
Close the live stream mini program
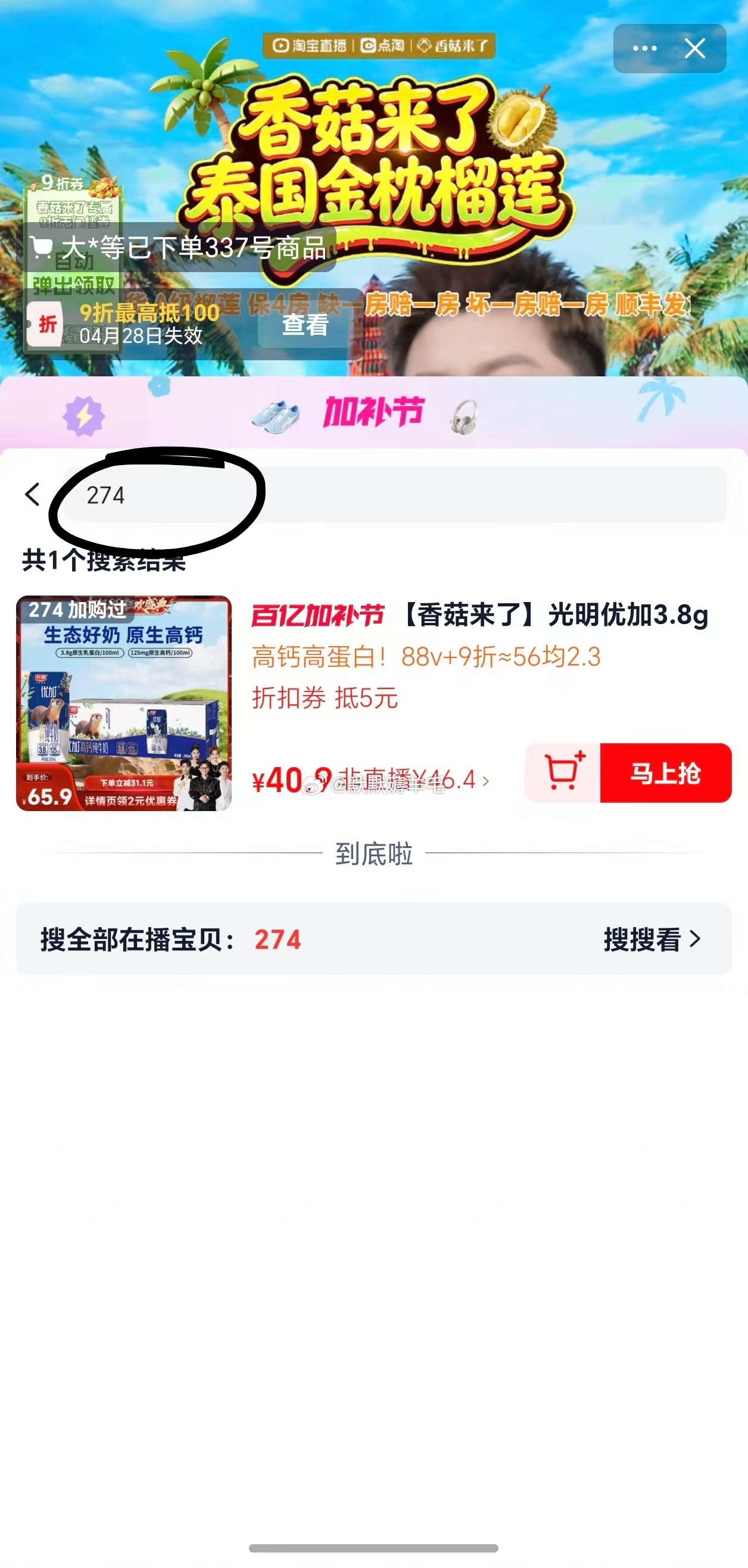coord(694,49)
